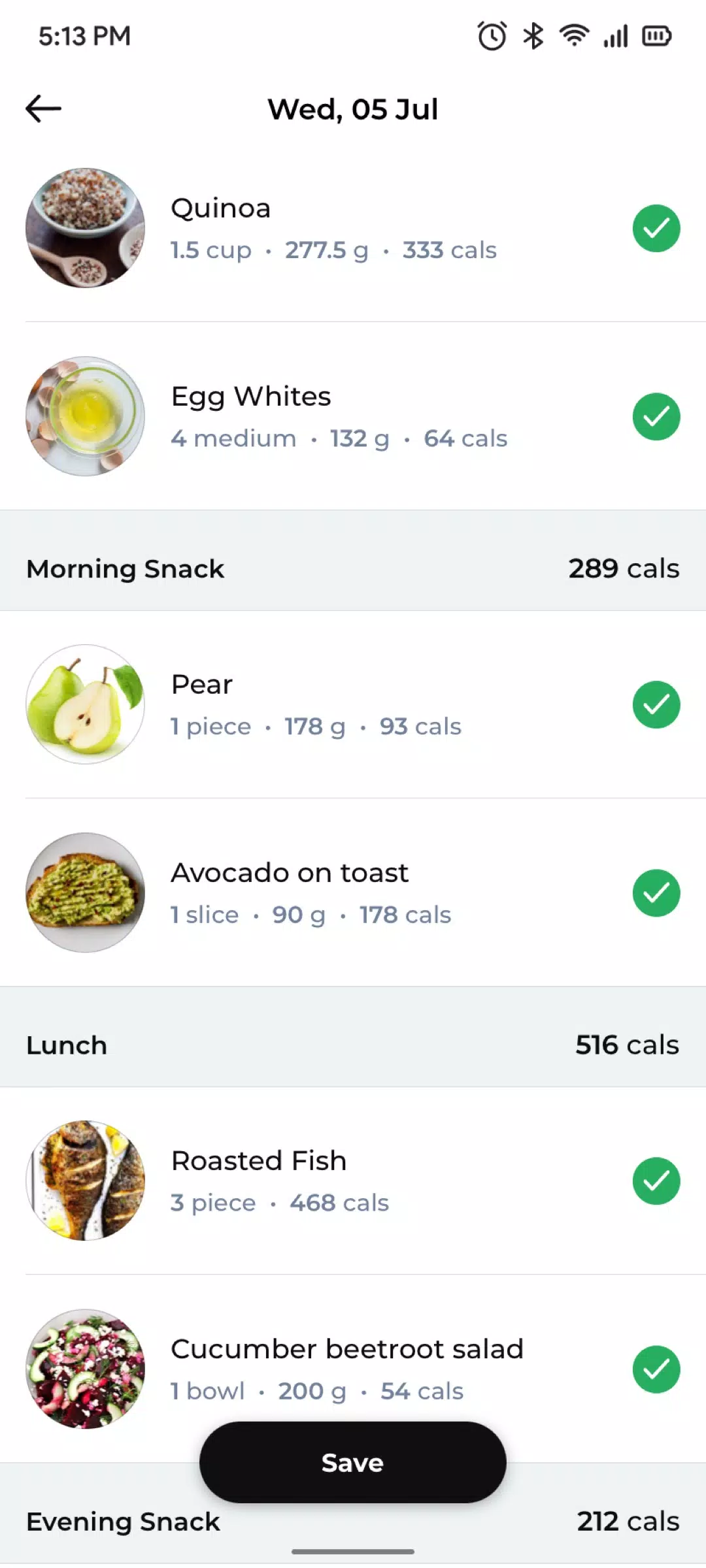
Task: Save the meal log
Action: [x=353, y=1462]
